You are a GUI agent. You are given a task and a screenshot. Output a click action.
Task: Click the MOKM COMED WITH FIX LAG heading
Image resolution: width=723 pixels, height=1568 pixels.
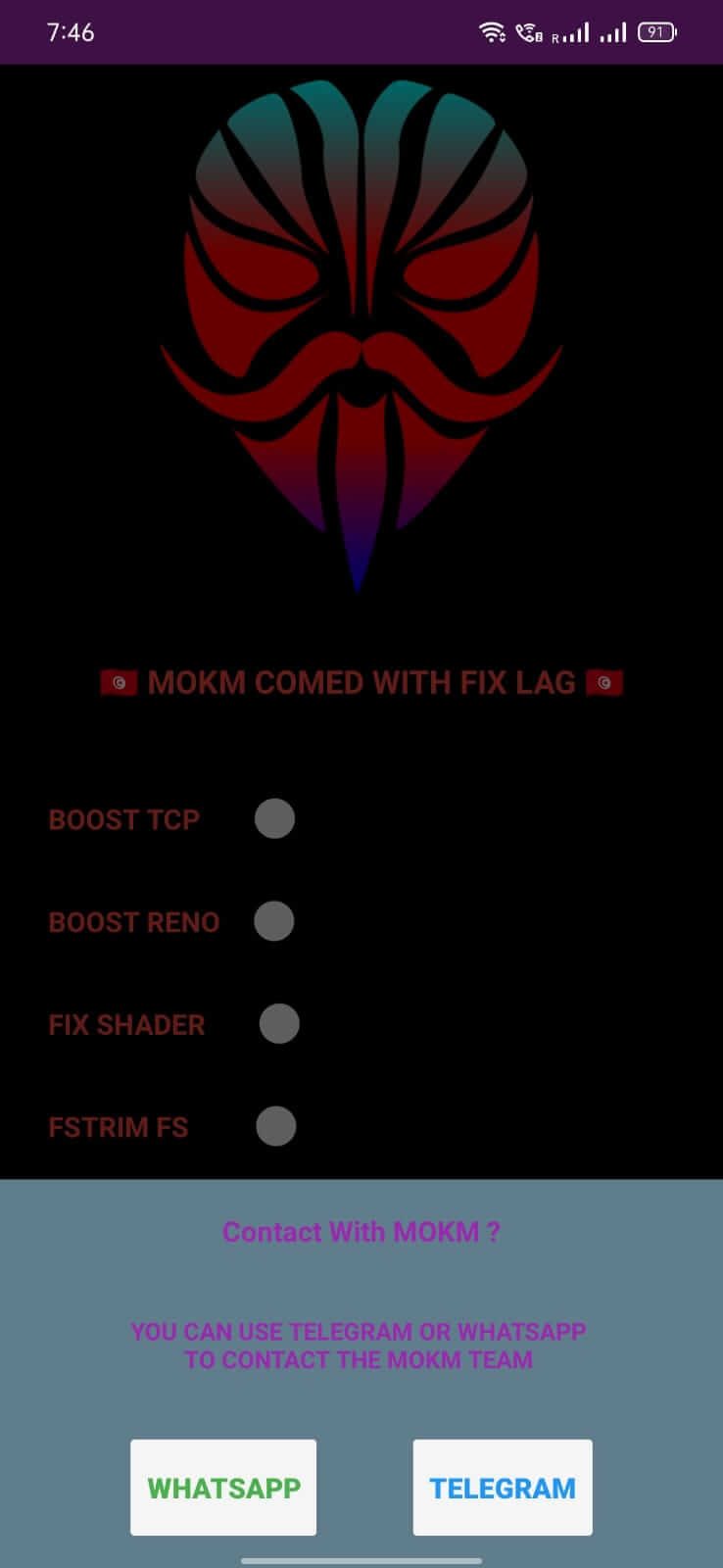[361, 682]
